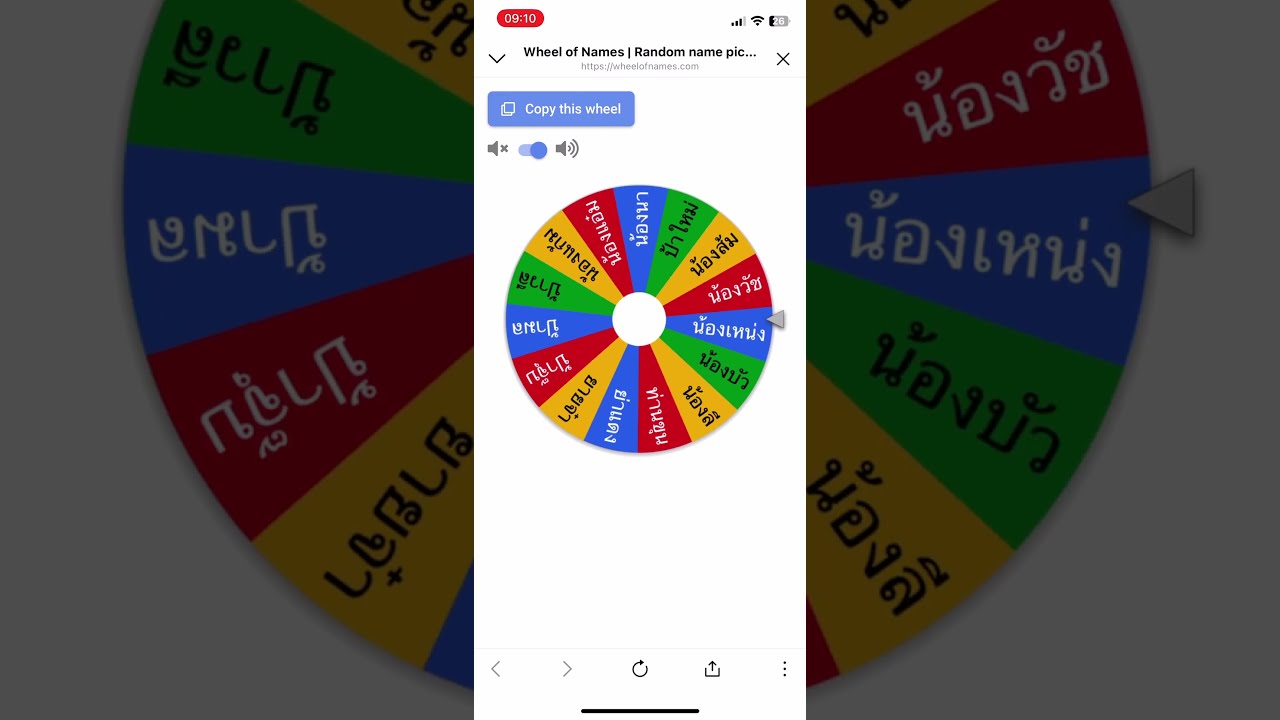Go back to the previous page
1280x720 pixels.
click(496, 669)
